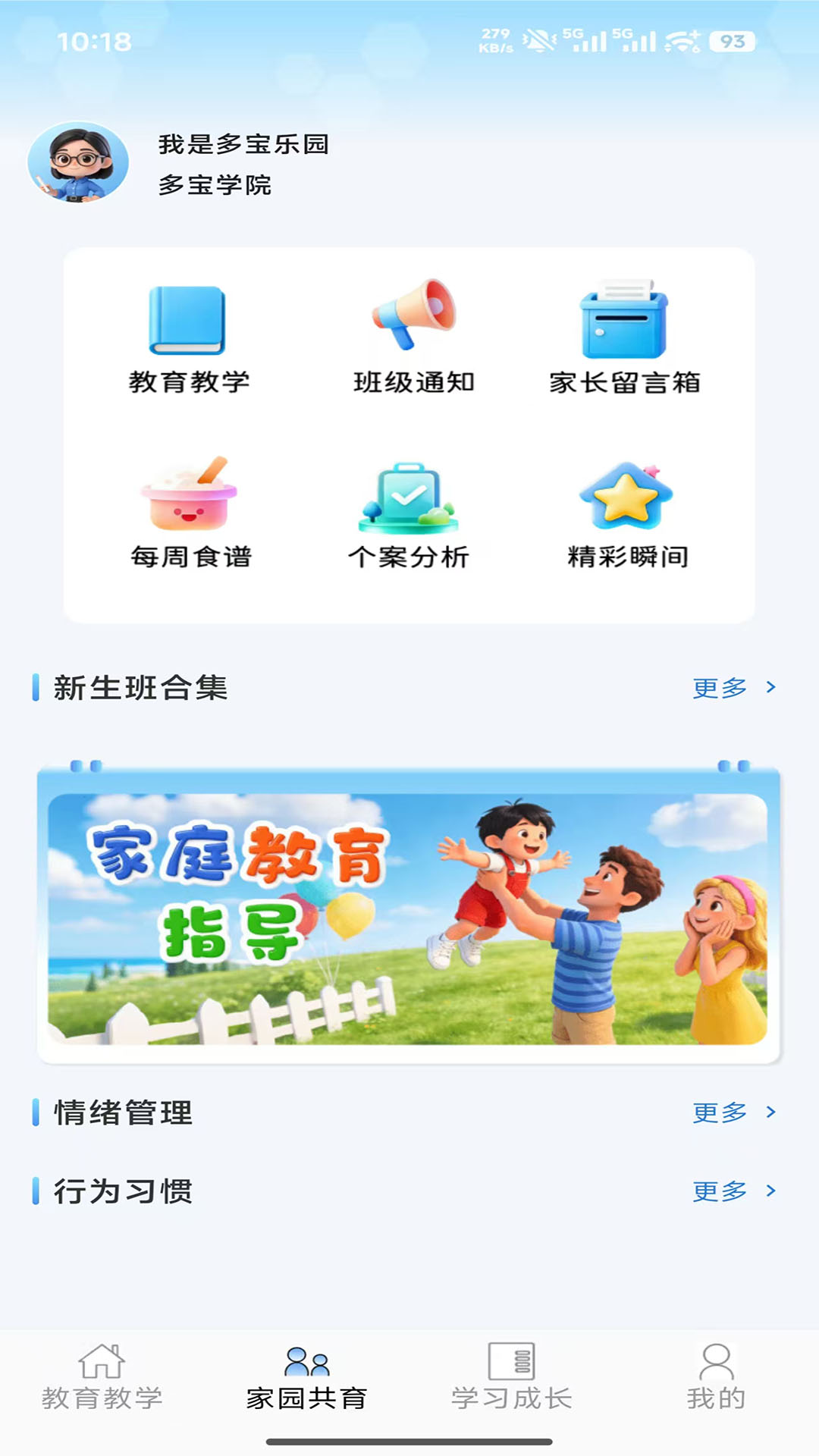Open the user avatar image
This screenshot has width=819, height=1456.
point(80,165)
